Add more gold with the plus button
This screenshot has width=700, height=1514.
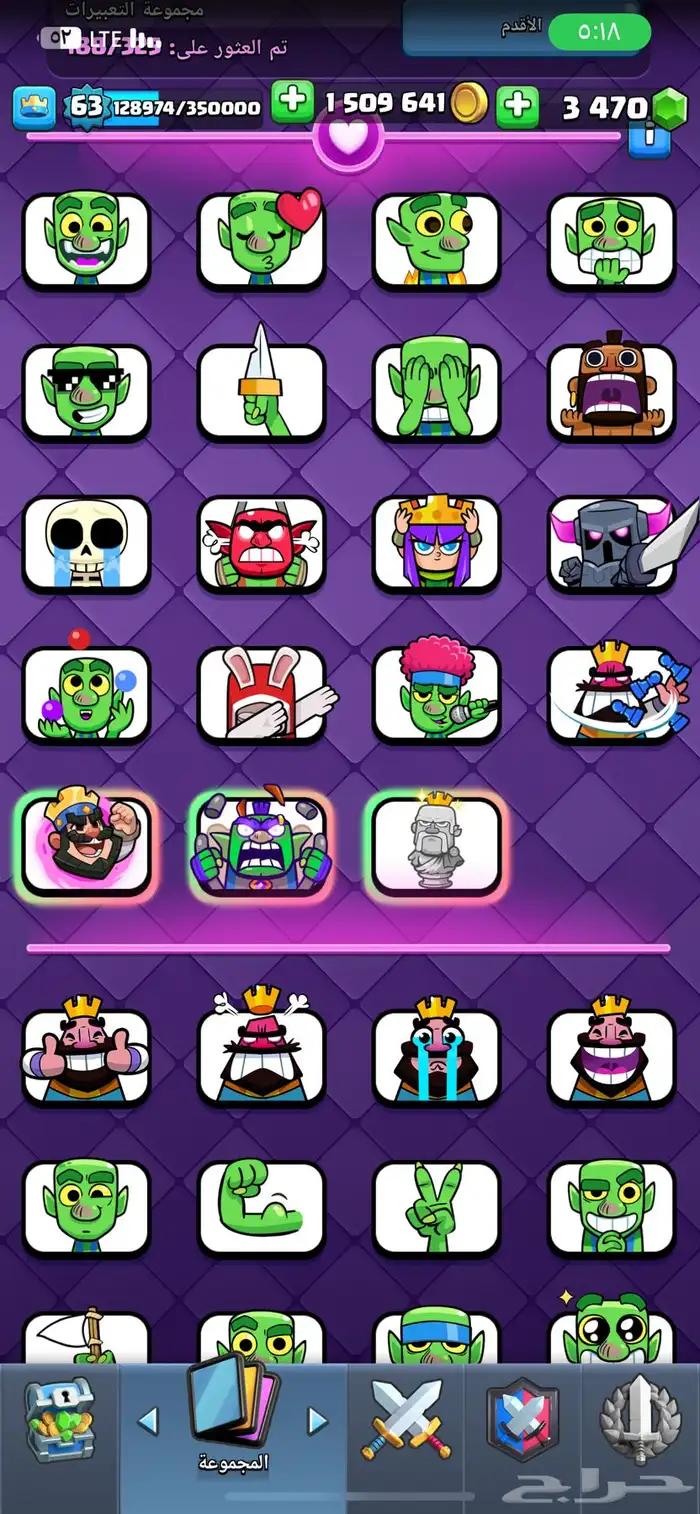pos(292,103)
